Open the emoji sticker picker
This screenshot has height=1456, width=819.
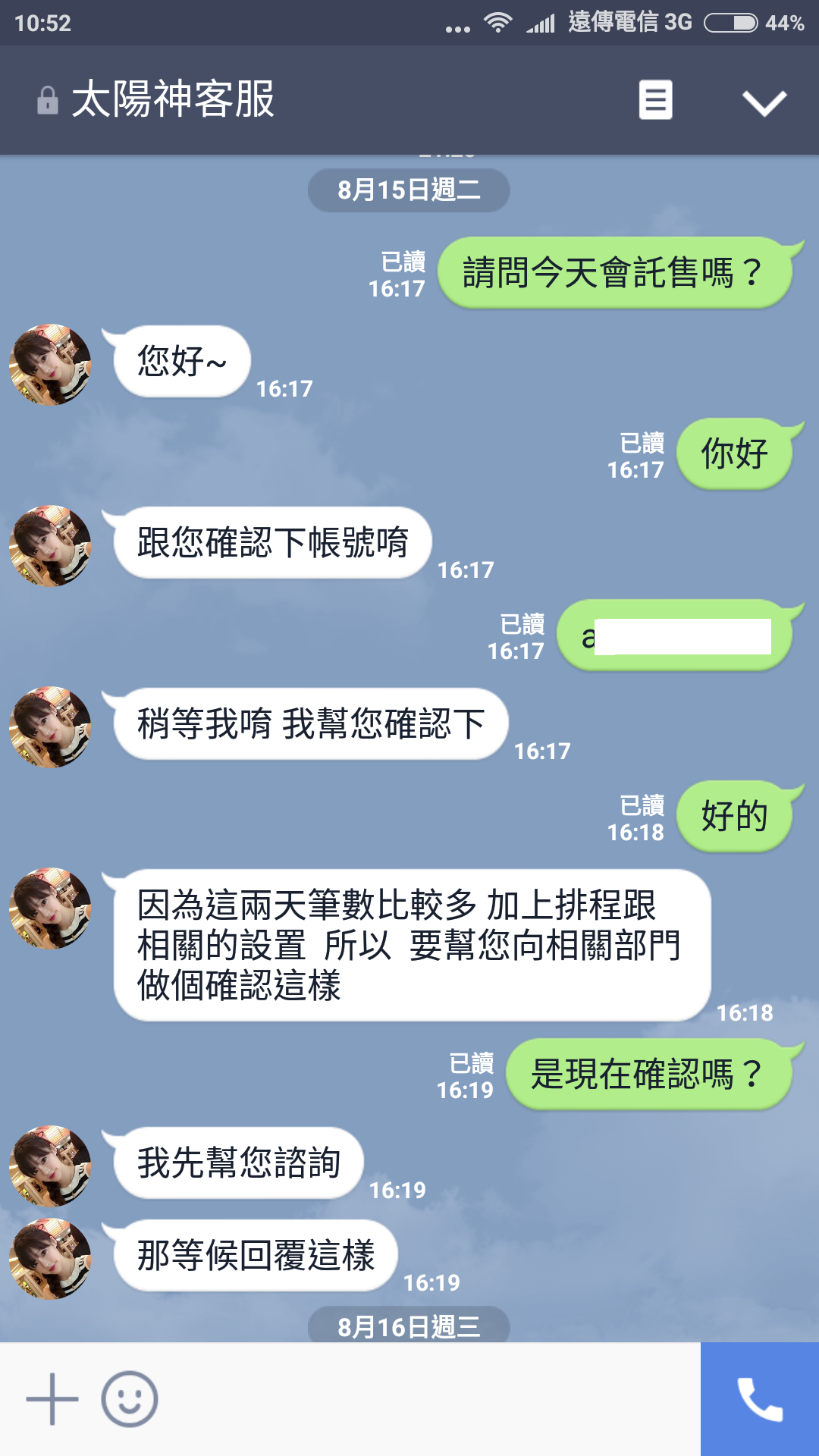(130, 1399)
